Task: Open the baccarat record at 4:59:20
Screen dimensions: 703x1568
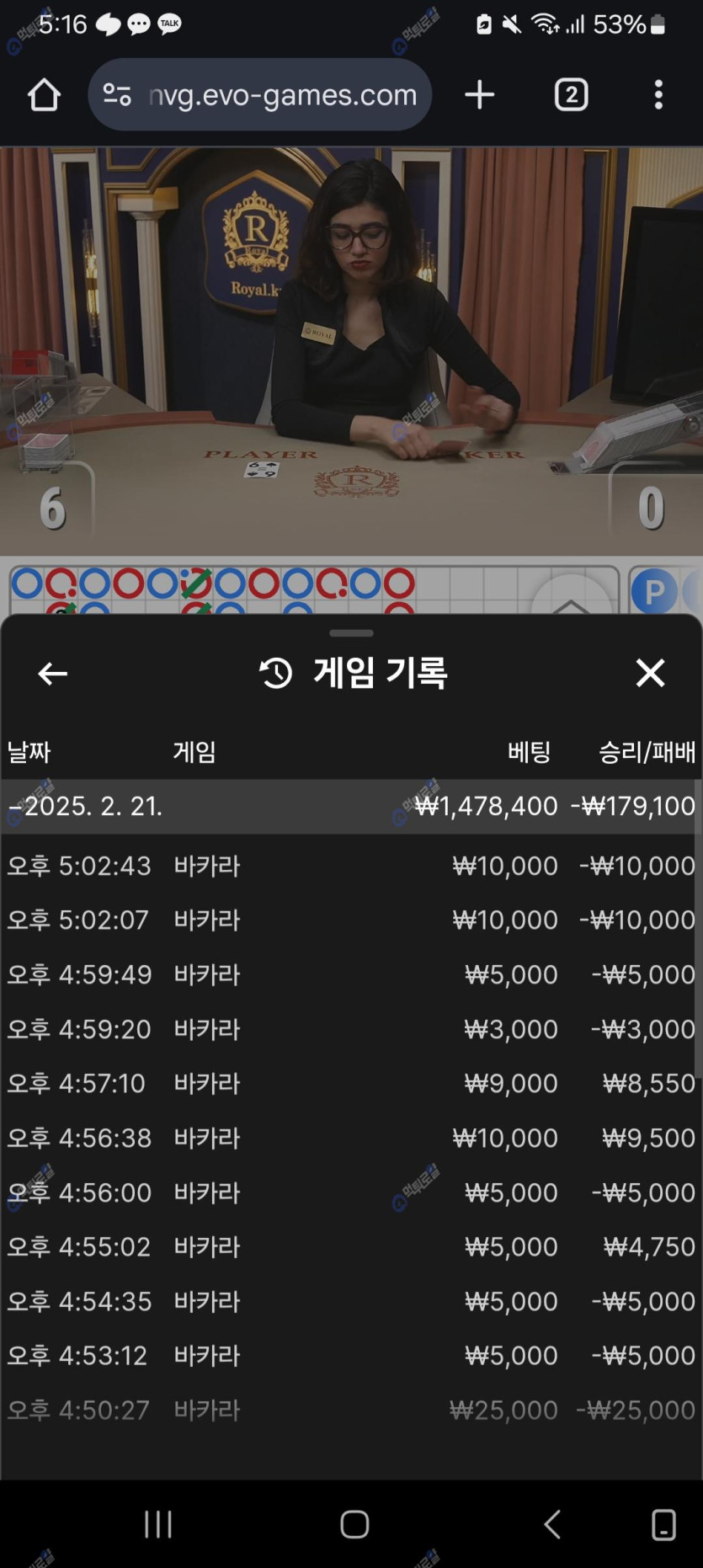Action: coord(351,1029)
